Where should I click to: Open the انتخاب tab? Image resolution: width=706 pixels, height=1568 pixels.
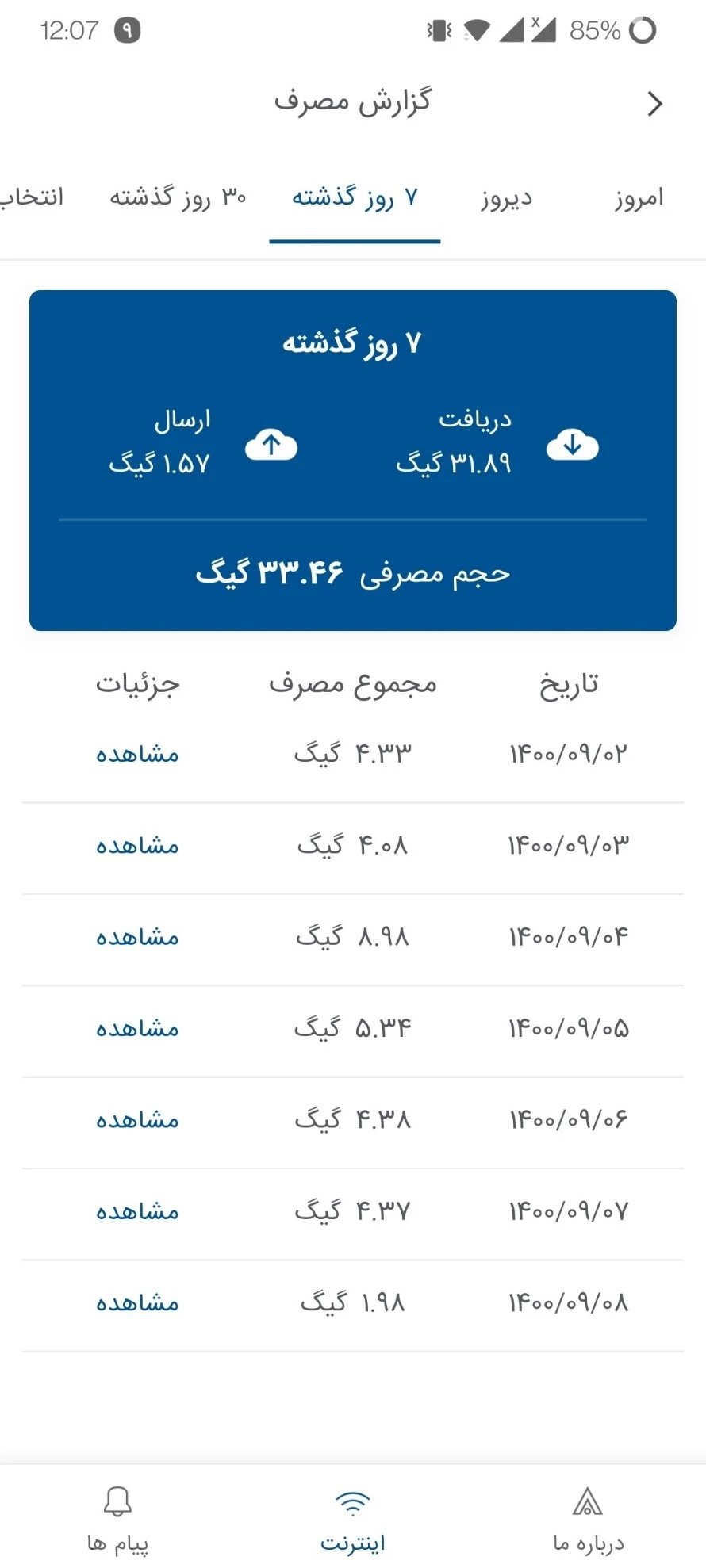[31, 198]
